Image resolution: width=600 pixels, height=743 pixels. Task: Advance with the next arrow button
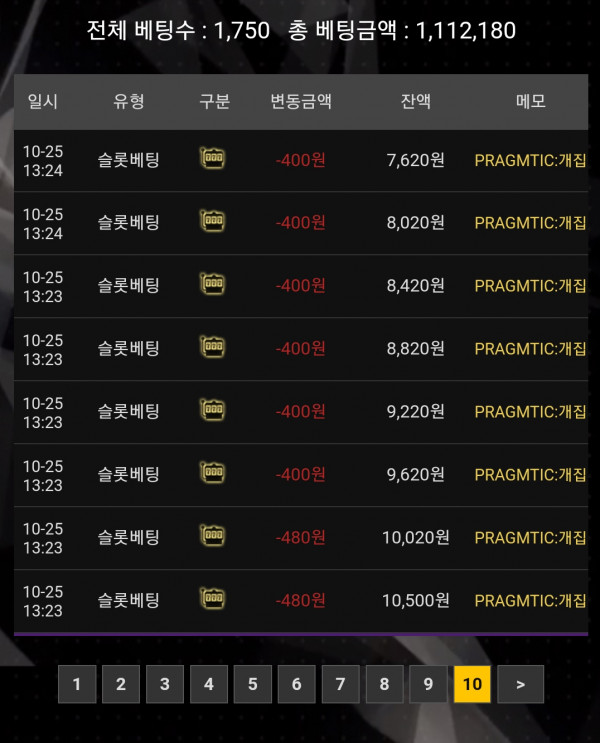pyautogui.click(x=520, y=684)
